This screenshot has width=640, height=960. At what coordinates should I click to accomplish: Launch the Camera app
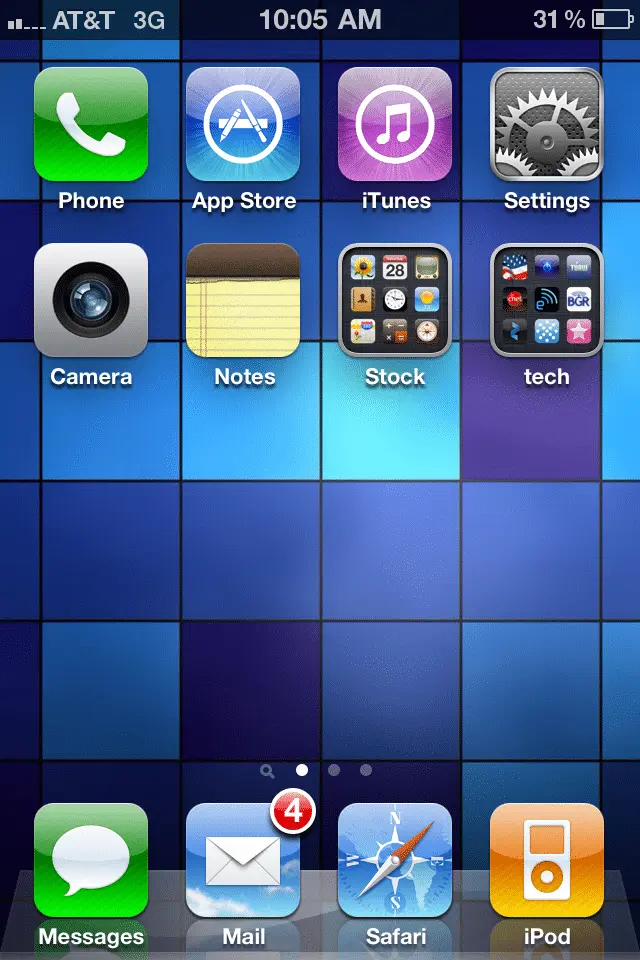tap(91, 300)
